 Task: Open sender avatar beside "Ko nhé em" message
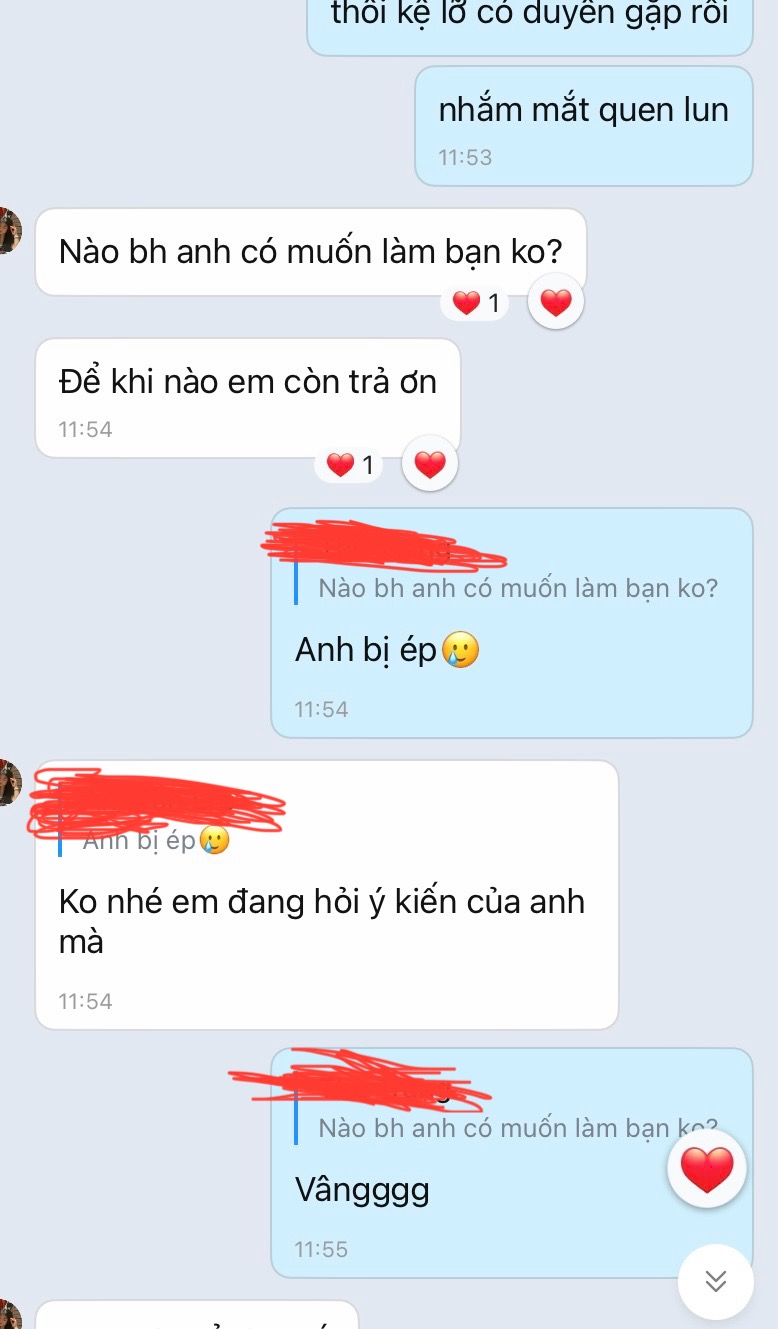(8, 783)
